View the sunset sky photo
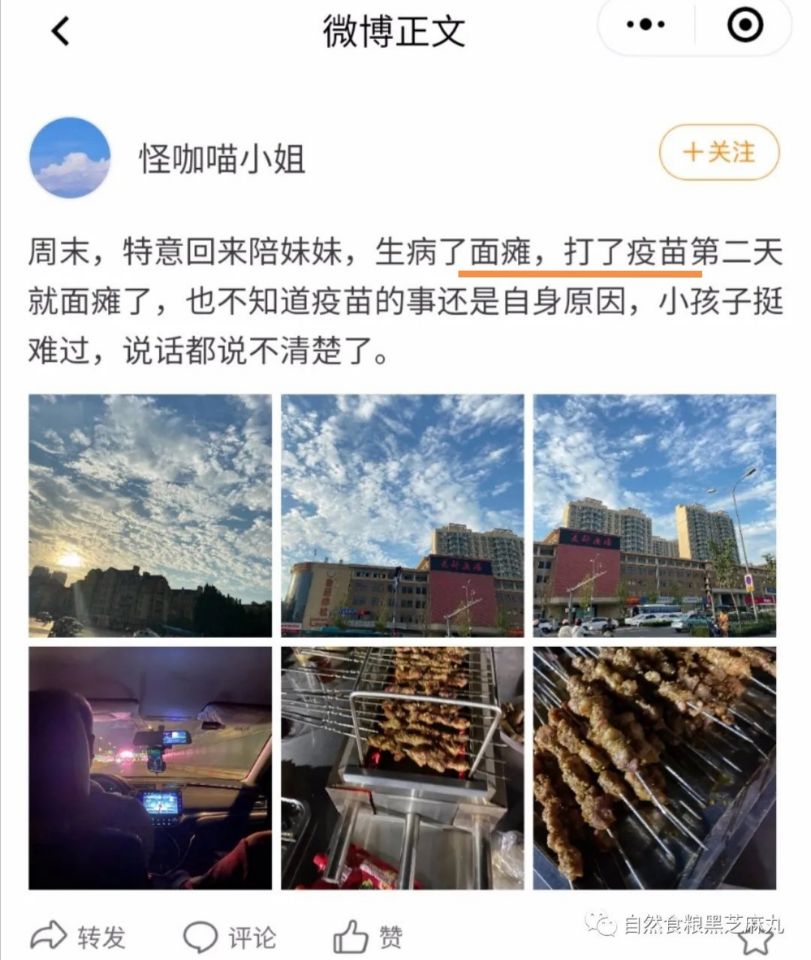 point(150,515)
